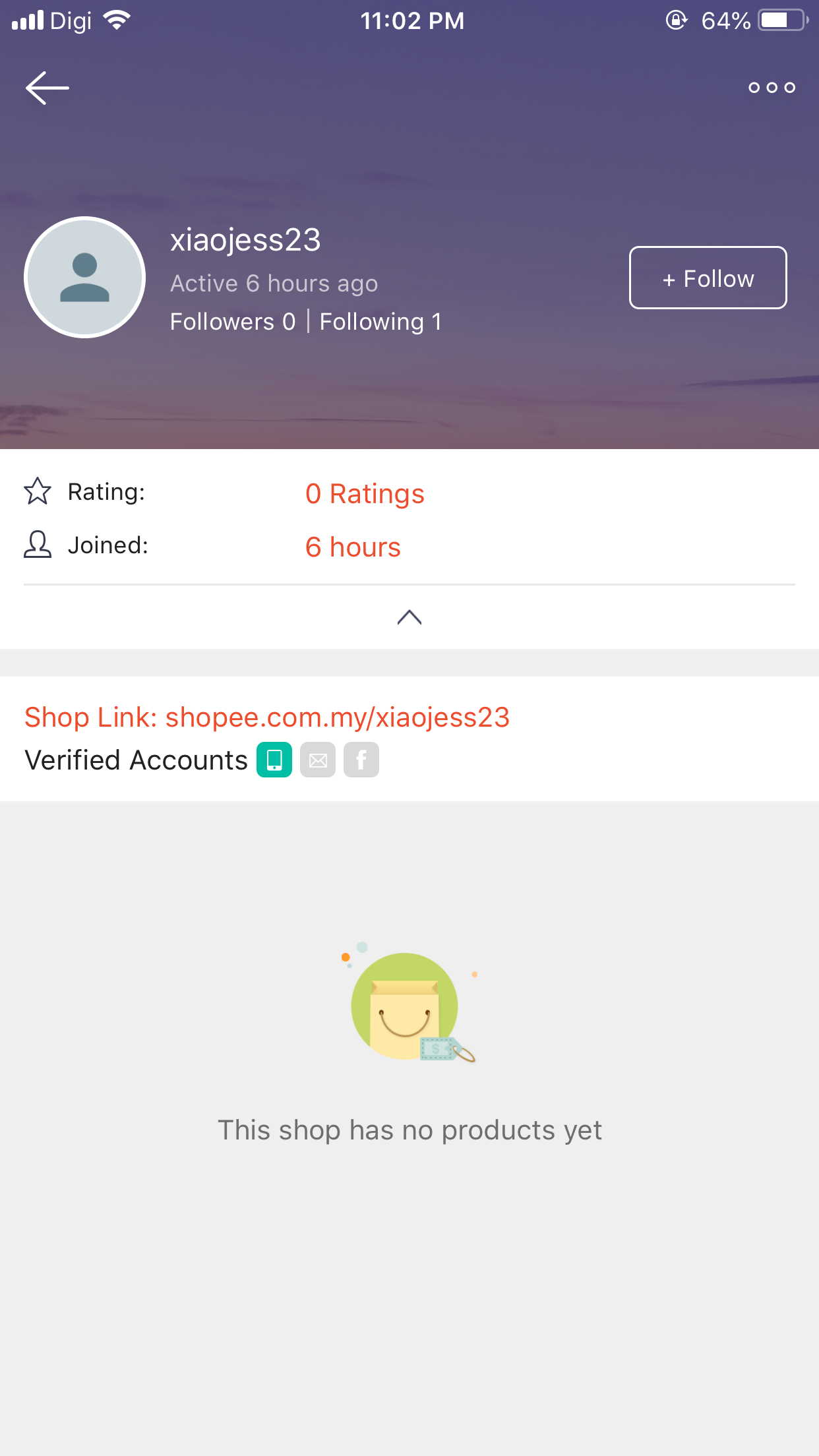Collapse the shop details chevron

click(x=409, y=617)
